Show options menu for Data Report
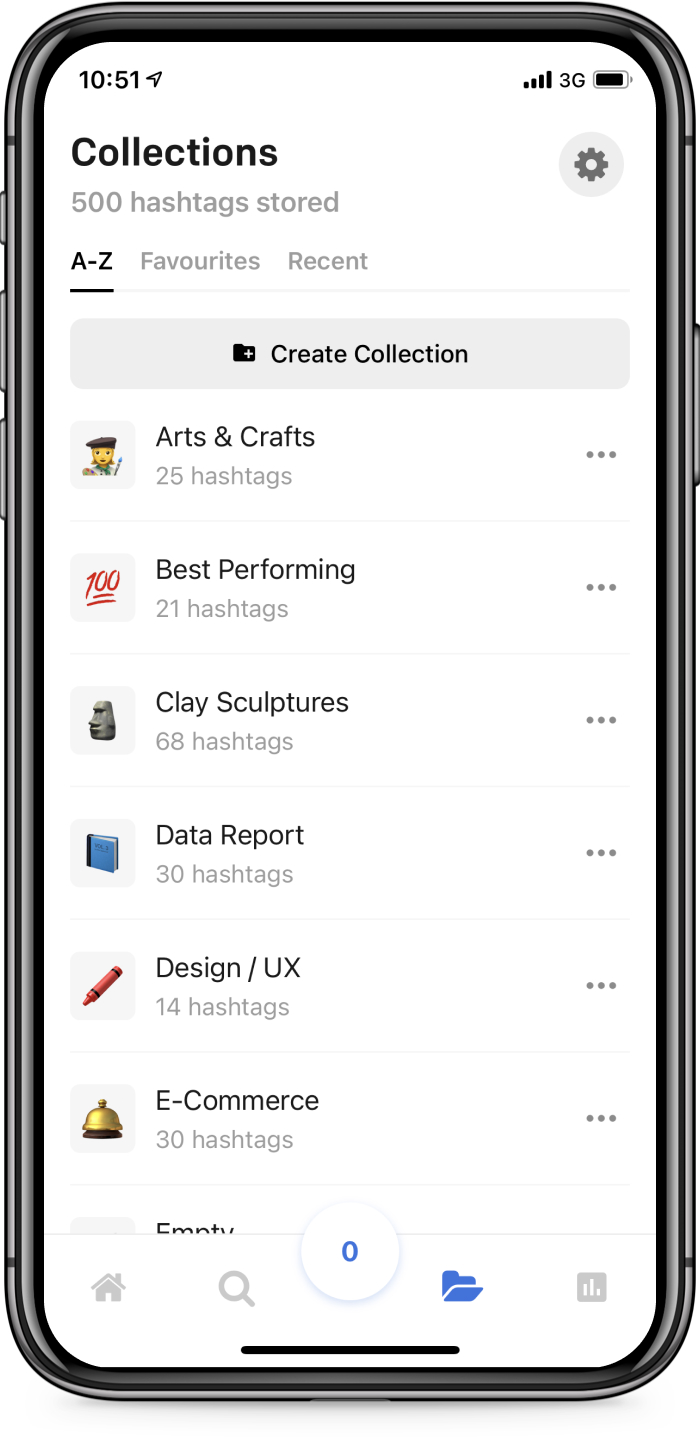700x1438 pixels. click(601, 853)
